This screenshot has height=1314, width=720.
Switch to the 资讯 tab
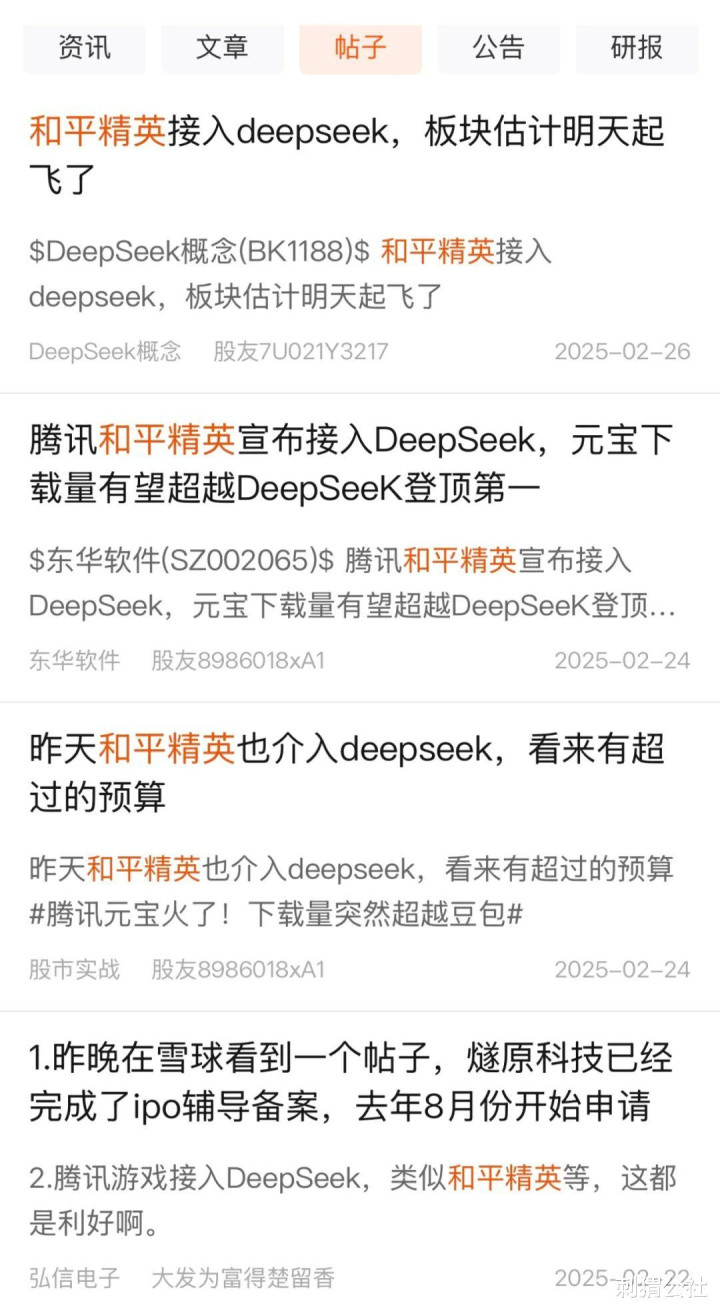84,47
